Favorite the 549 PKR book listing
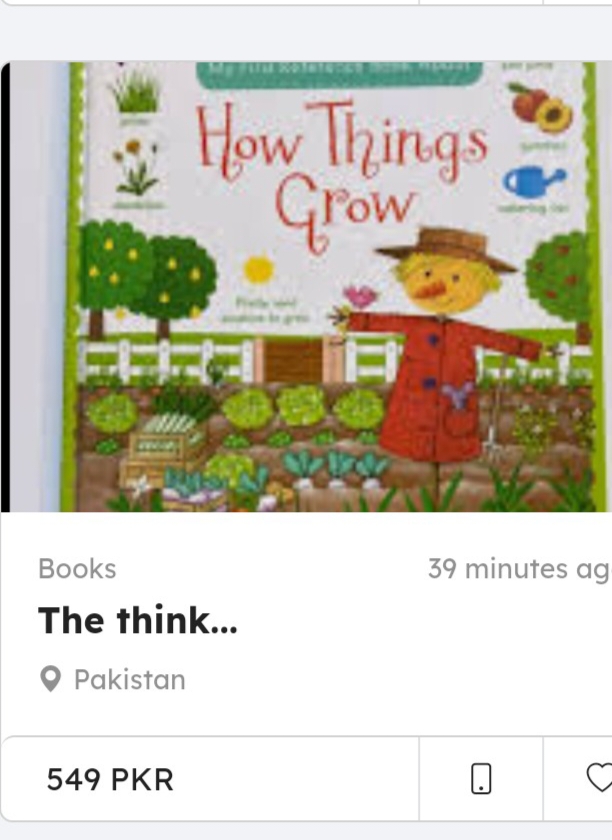Viewport: 612px width, 840px height. click(598, 778)
